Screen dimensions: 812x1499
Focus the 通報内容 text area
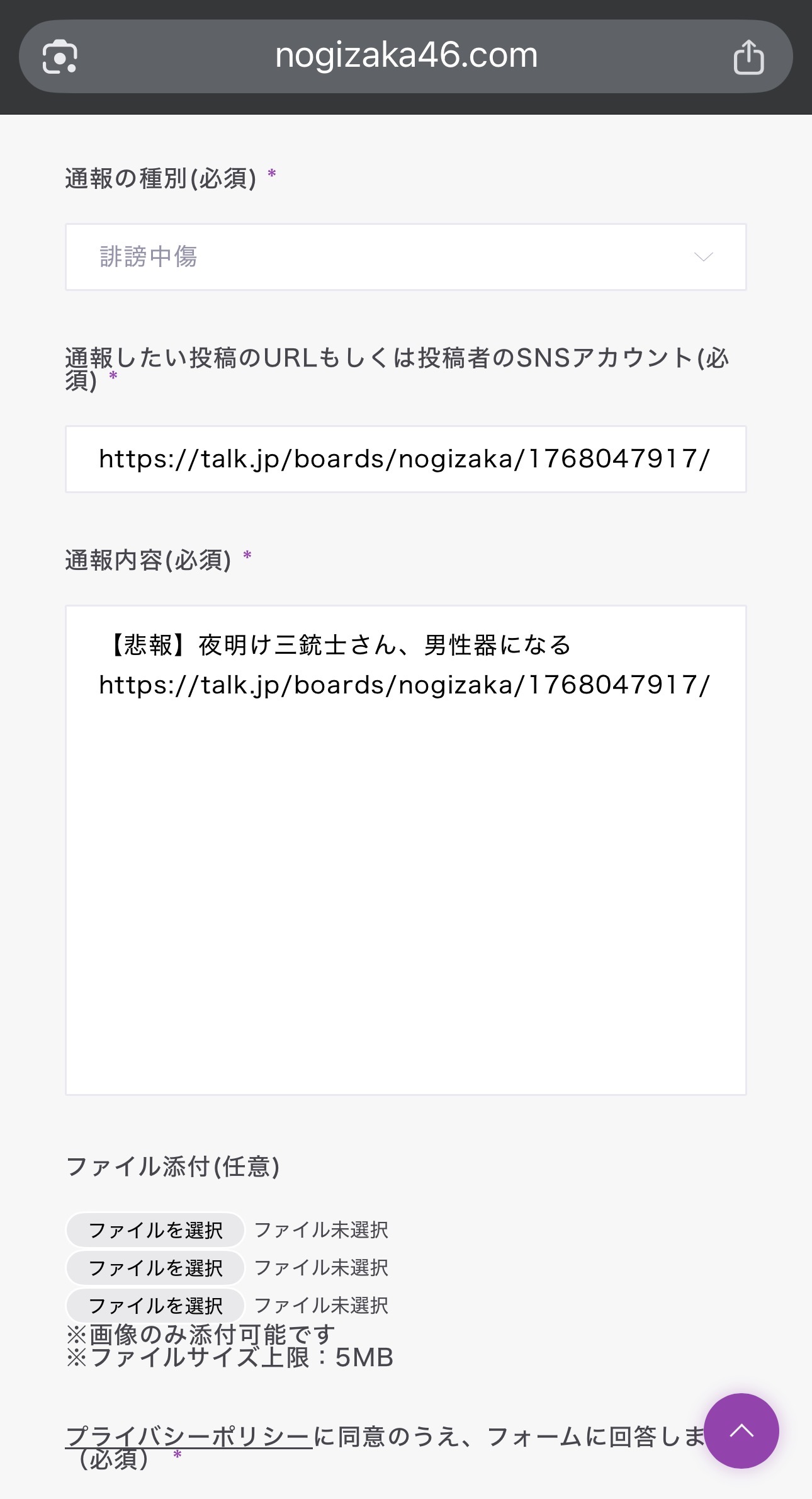click(405, 850)
